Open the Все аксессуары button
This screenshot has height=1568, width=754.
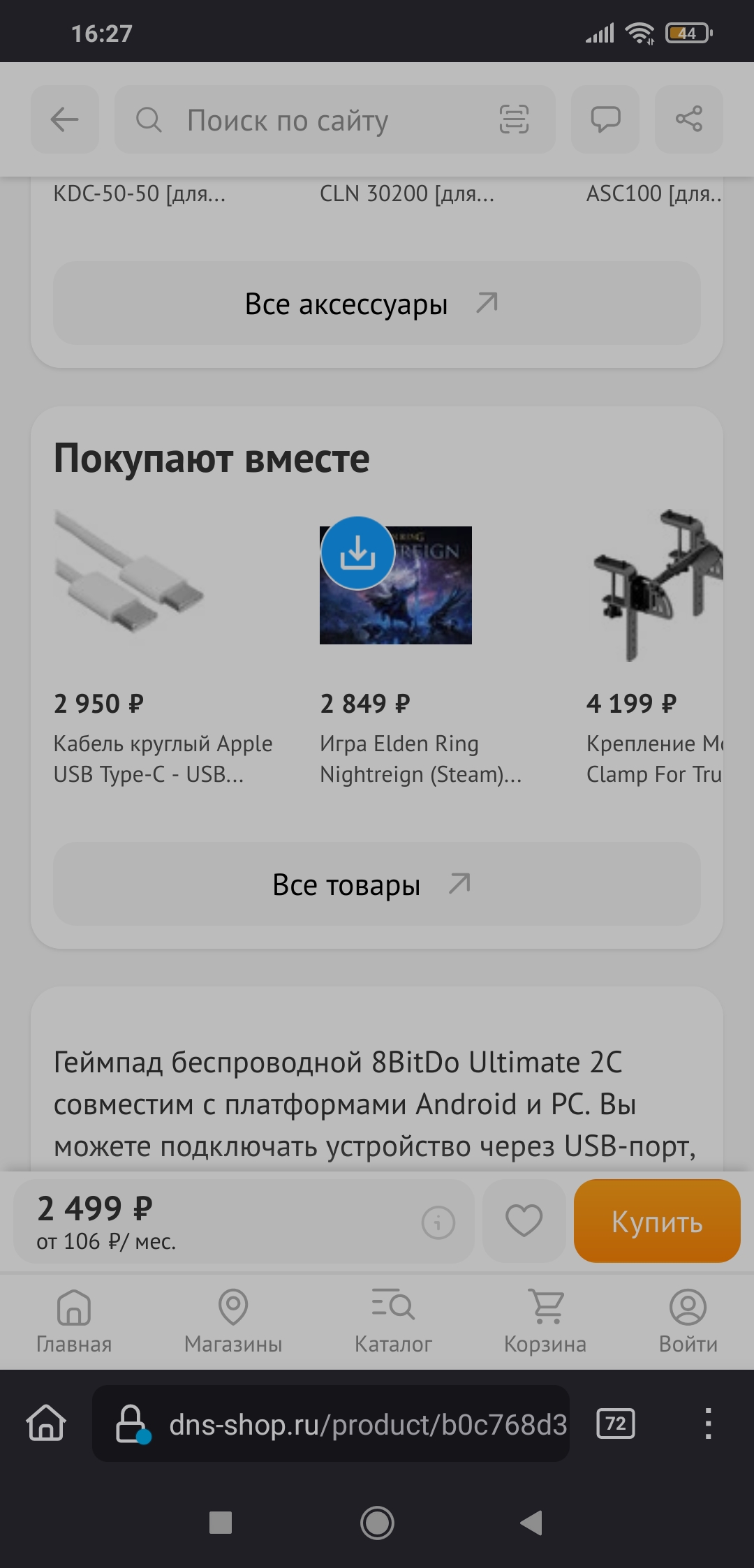376,303
